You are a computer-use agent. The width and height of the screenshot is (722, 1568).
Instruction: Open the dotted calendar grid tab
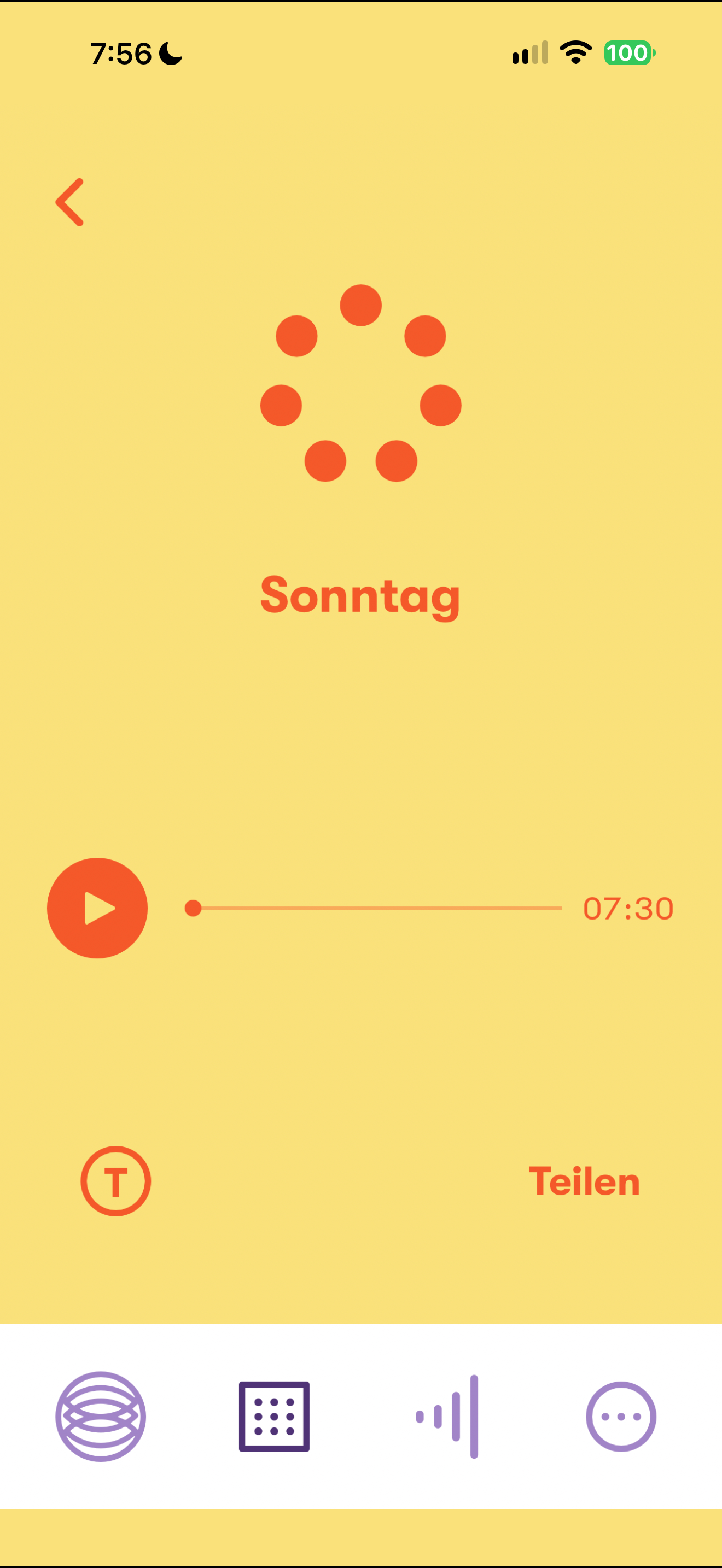[x=274, y=1417]
